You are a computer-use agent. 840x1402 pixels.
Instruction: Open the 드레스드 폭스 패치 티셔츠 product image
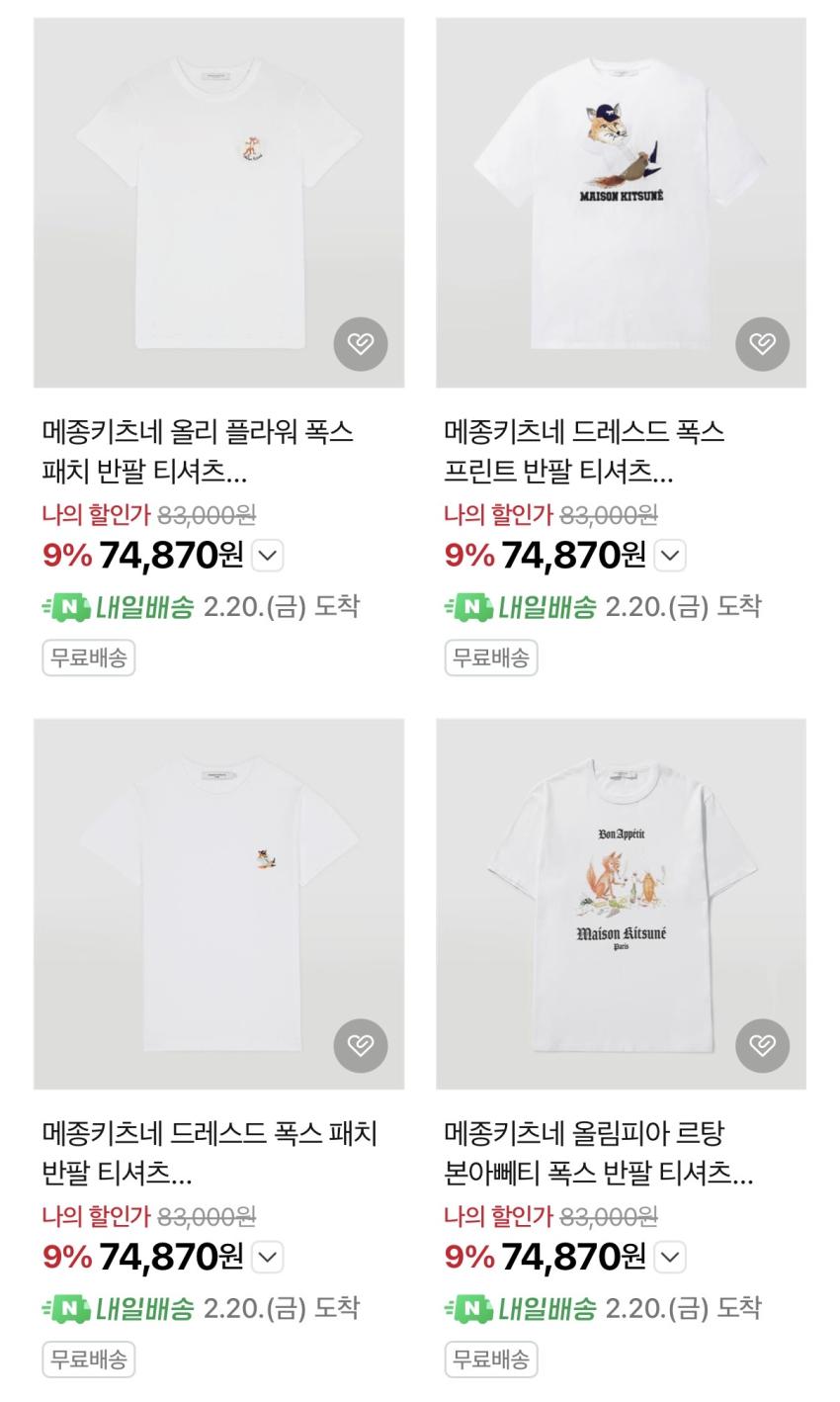[x=218, y=904]
